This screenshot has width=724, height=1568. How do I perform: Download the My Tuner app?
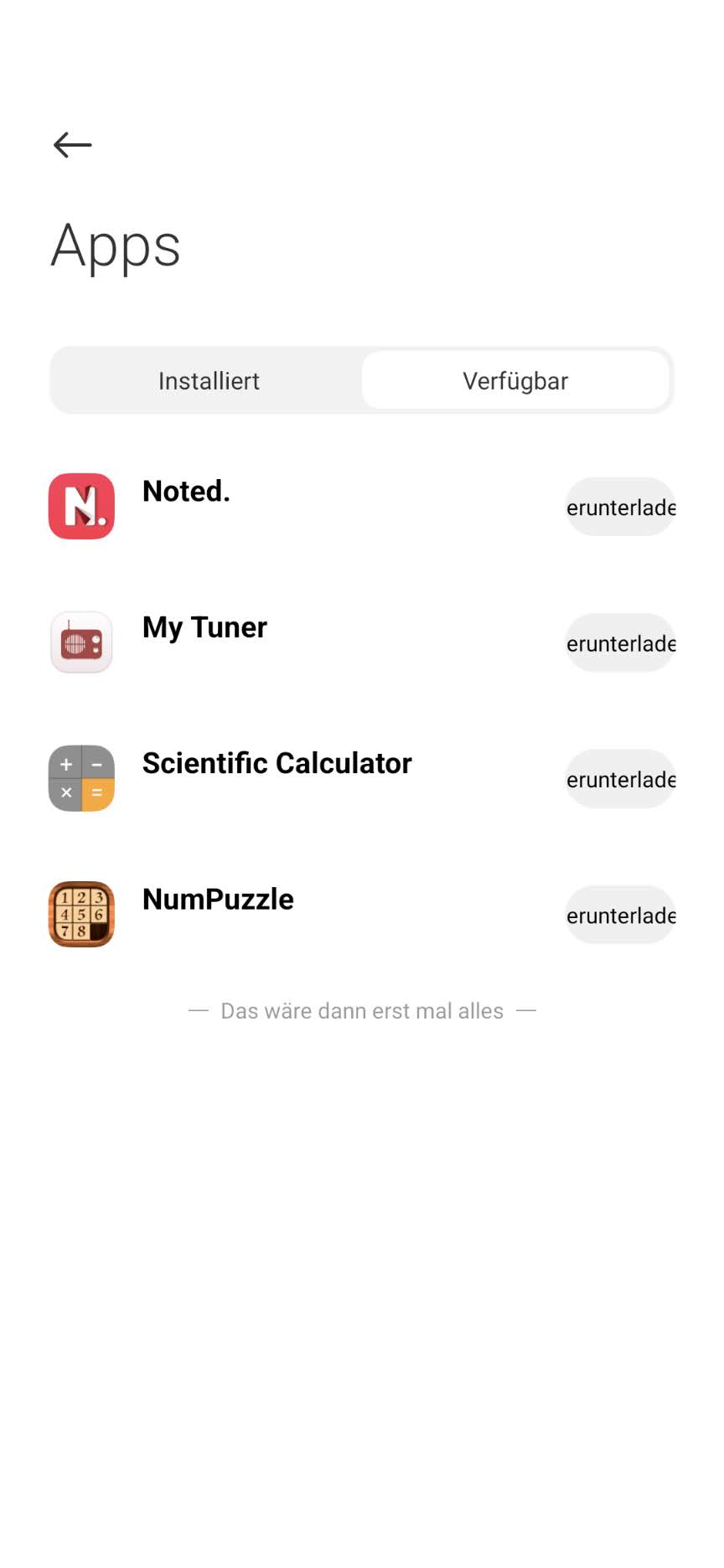pyautogui.click(x=620, y=643)
